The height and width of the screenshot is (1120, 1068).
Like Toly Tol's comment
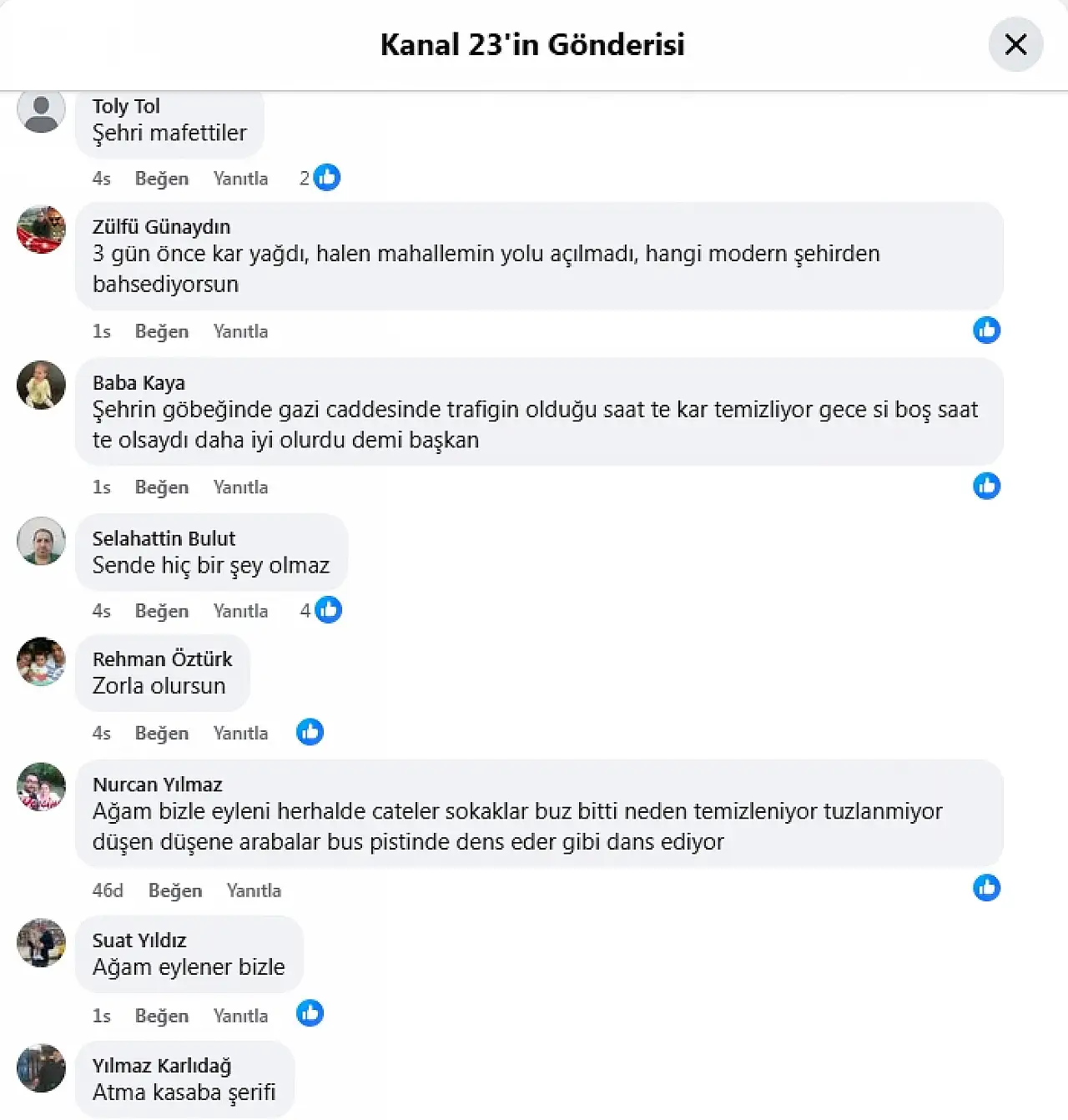coord(162,179)
